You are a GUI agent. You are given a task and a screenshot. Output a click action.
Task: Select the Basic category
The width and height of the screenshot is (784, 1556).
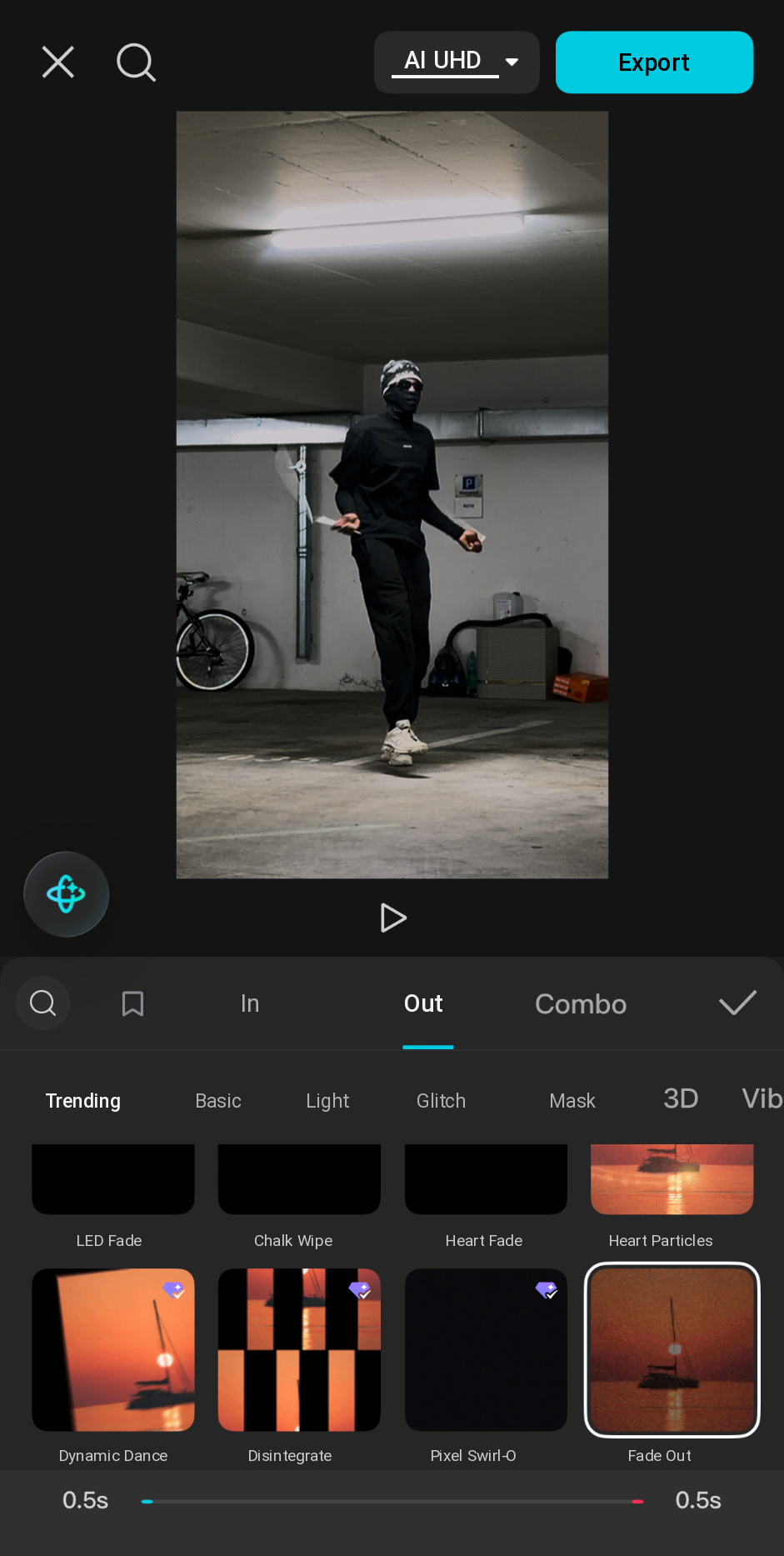(x=218, y=1101)
